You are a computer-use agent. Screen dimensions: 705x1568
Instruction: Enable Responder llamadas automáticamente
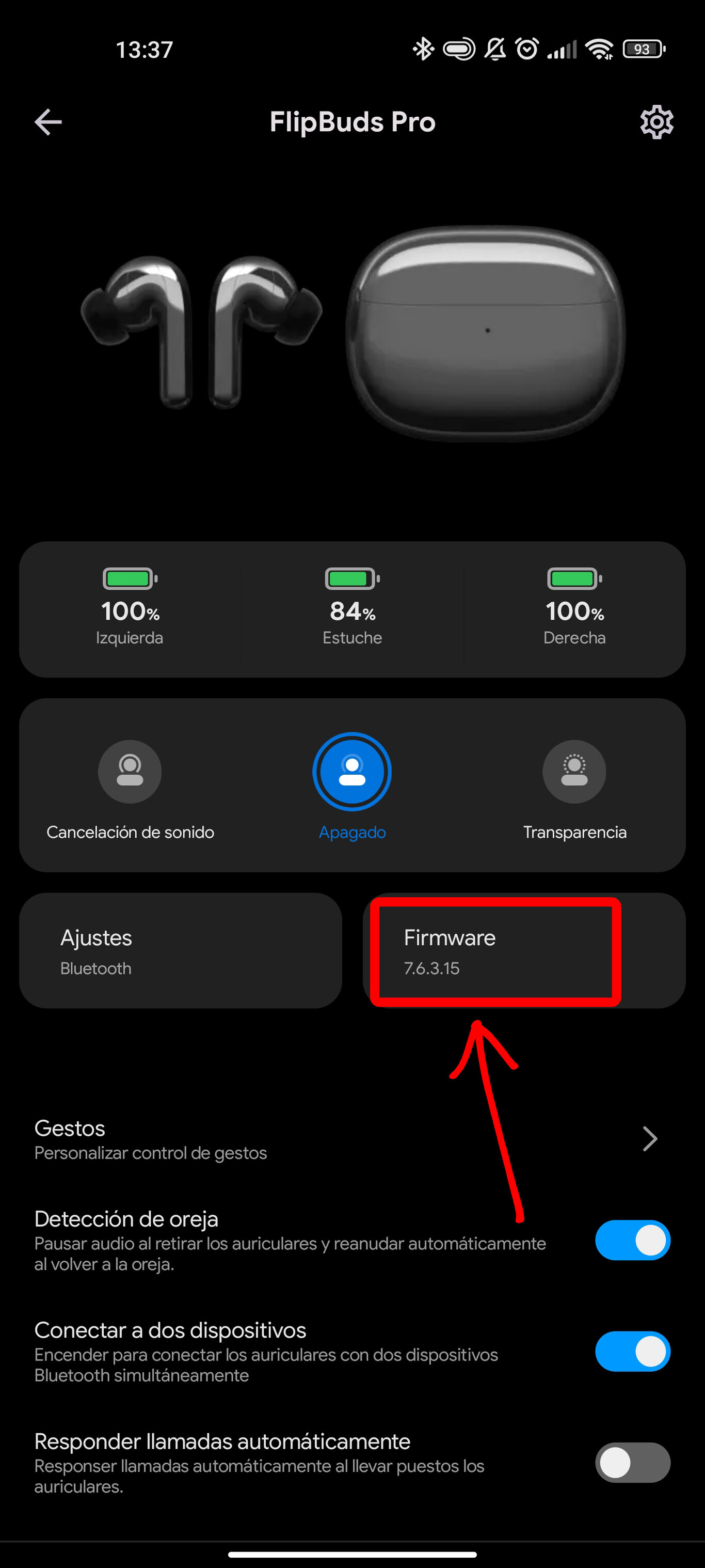tap(632, 1463)
